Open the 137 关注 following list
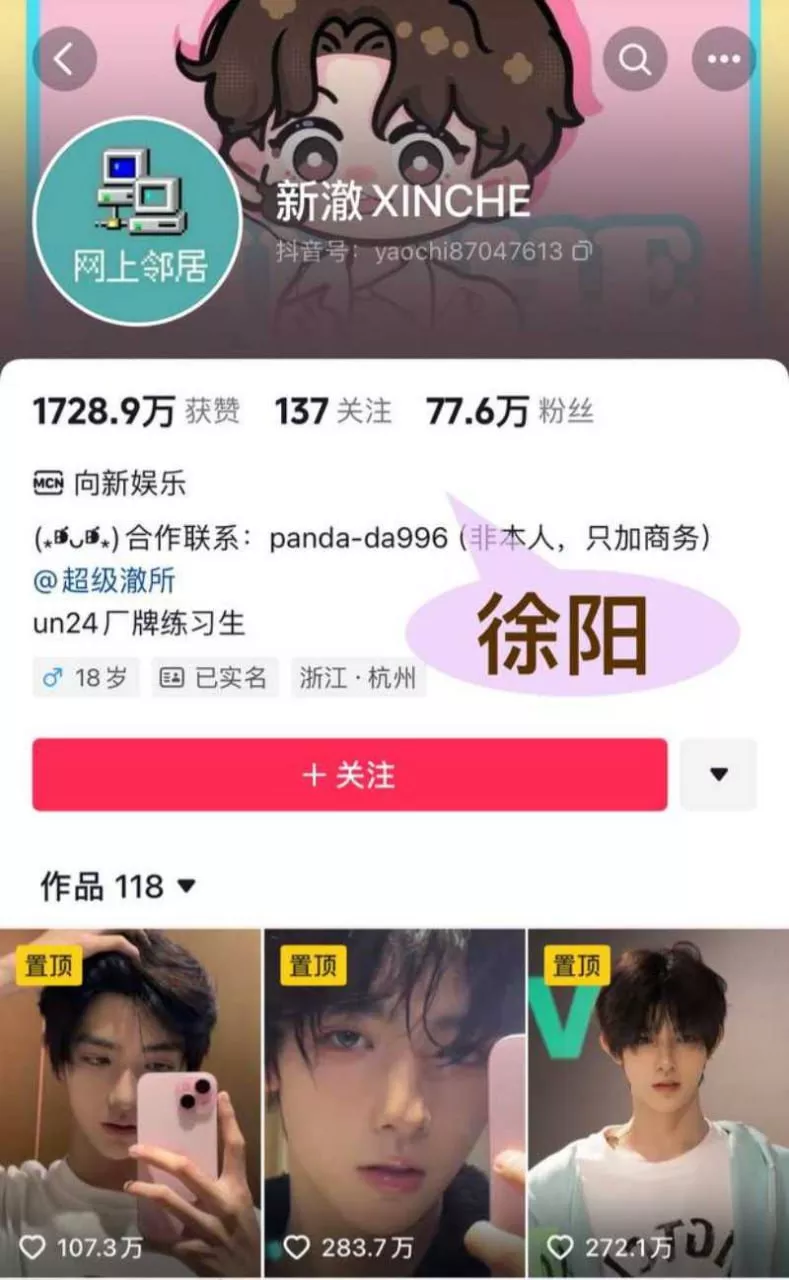Screen dimensions: 789x1280 point(333,411)
